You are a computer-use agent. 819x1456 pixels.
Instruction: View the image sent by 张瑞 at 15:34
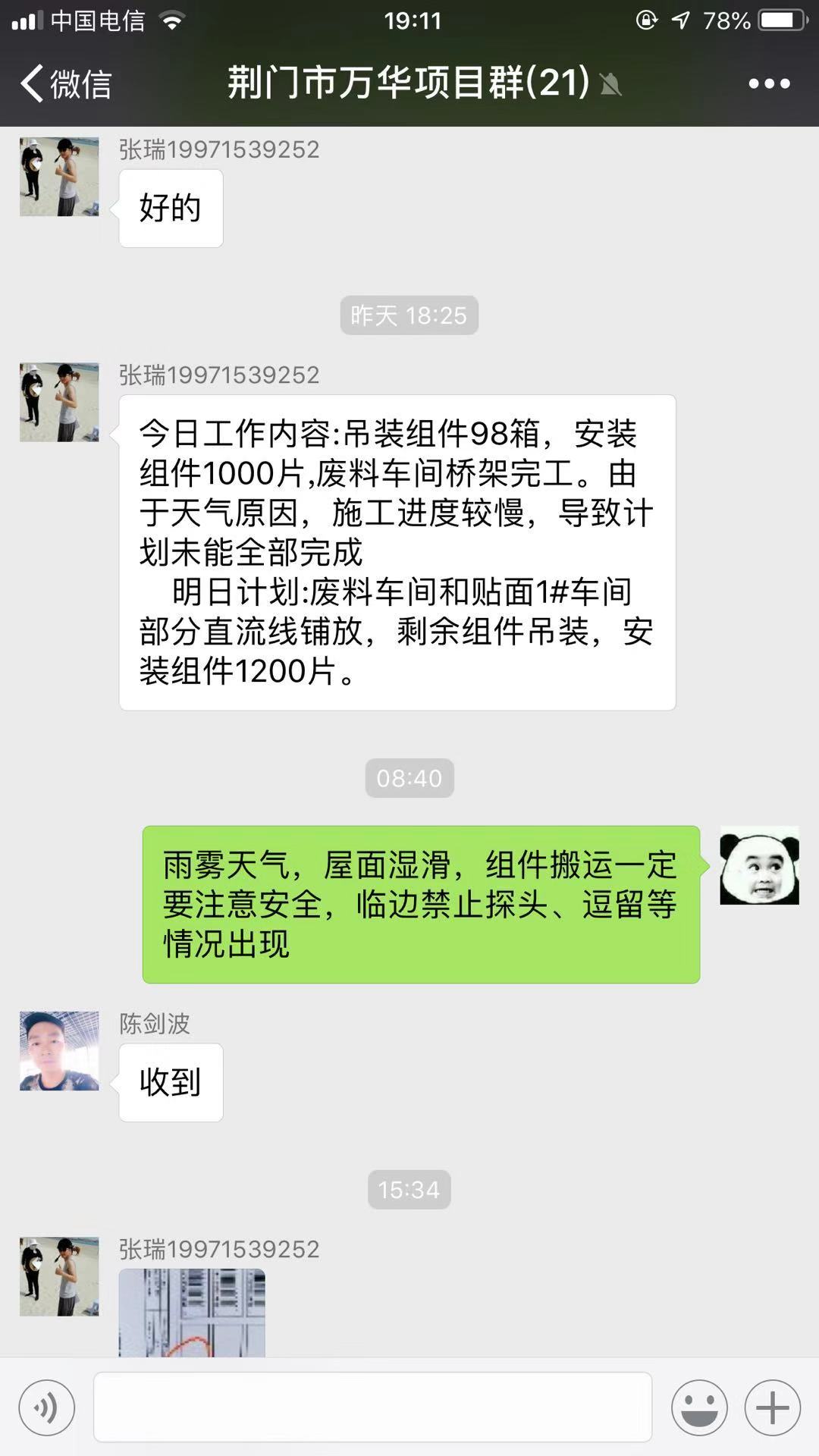[x=192, y=1313]
